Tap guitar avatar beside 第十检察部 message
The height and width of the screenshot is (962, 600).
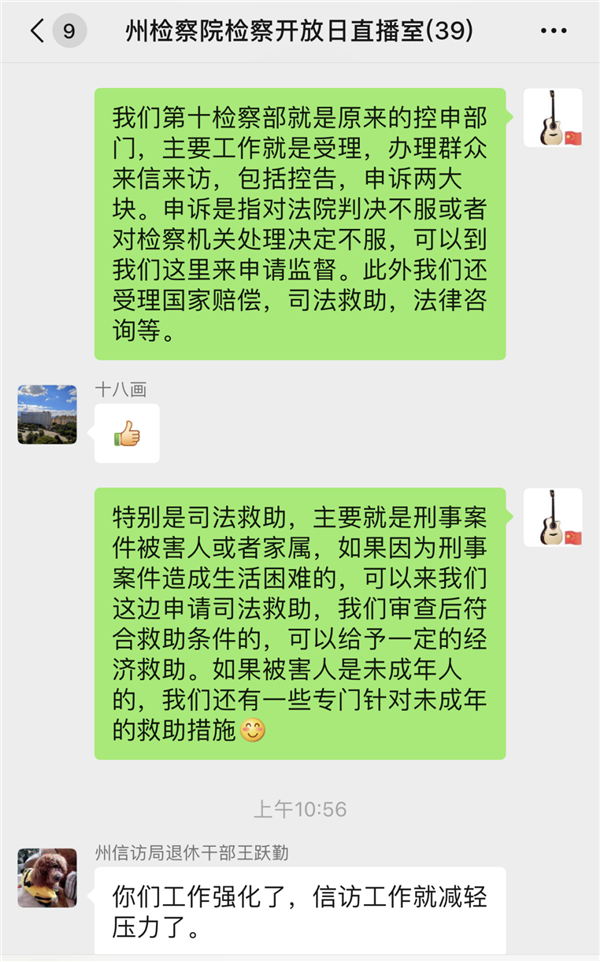point(553,118)
